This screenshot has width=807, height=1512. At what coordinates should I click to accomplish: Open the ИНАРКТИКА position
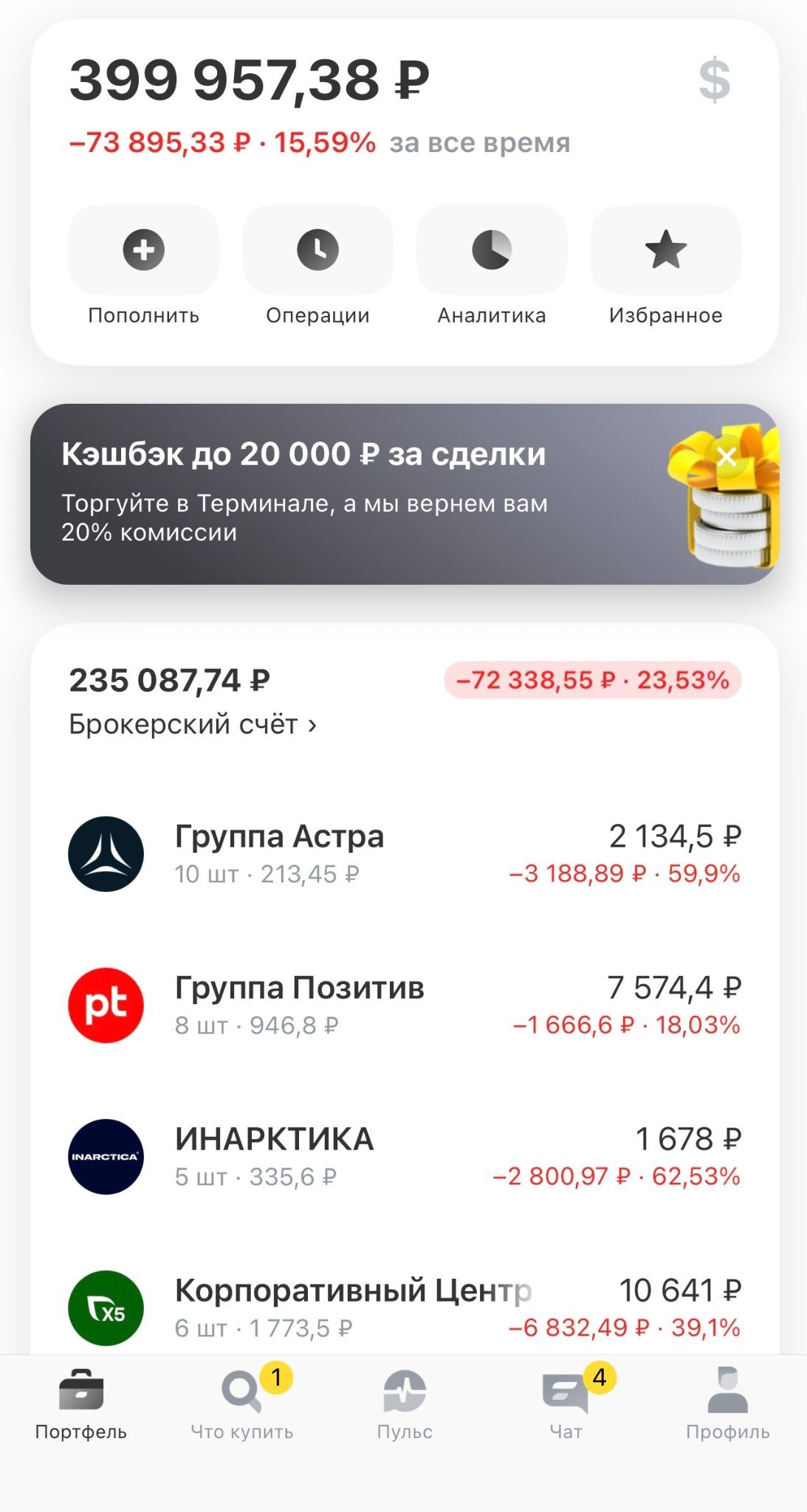pyautogui.click(x=405, y=1157)
